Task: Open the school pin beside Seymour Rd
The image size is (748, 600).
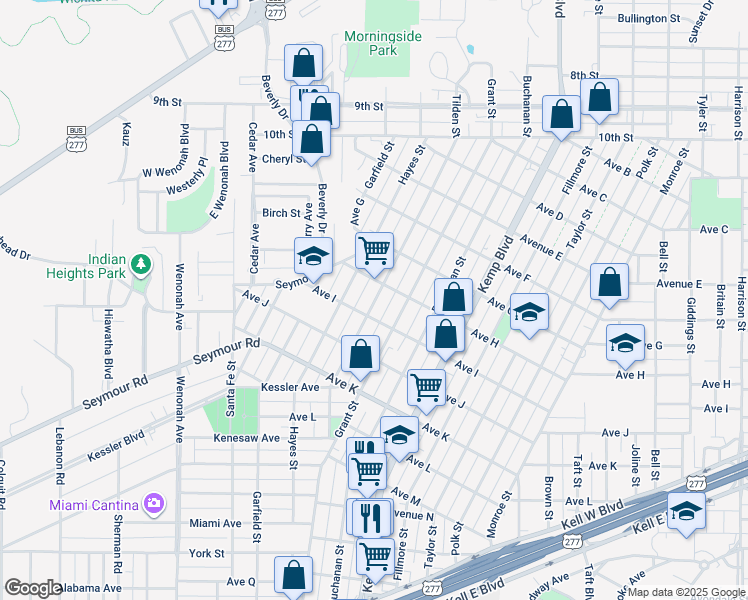Action: 313,256
